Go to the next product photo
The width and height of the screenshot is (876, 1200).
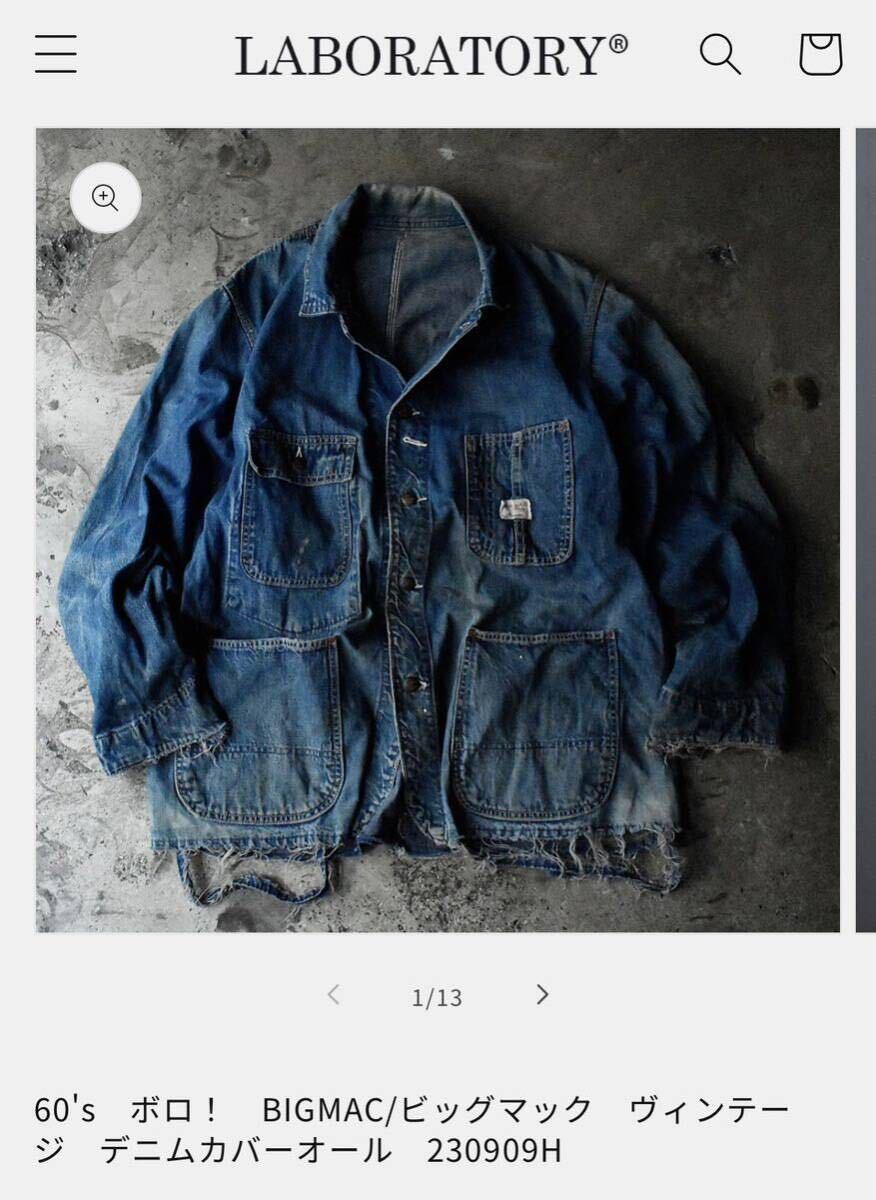click(x=542, y=994)
